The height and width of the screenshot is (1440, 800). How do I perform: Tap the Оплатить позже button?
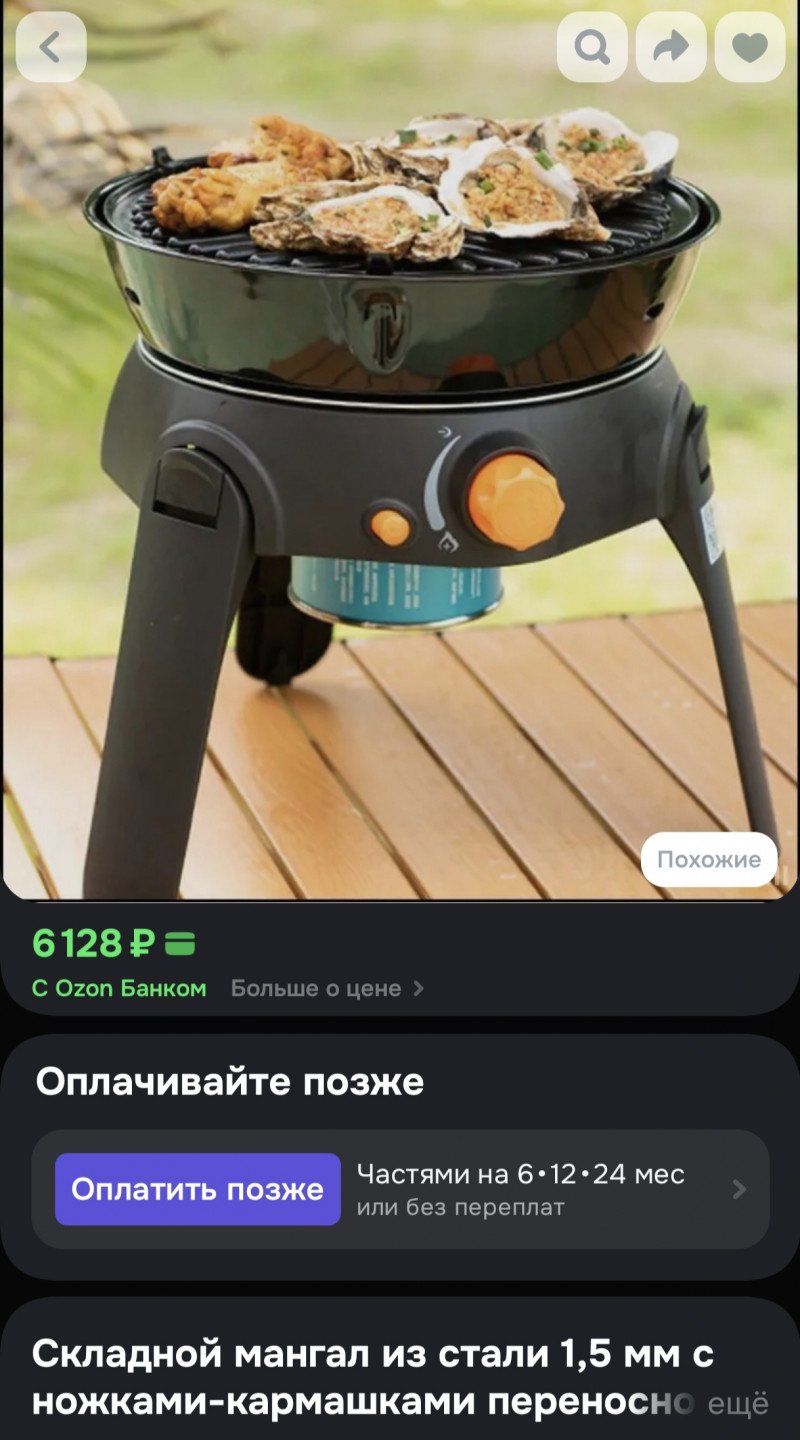coord(197,1189)
